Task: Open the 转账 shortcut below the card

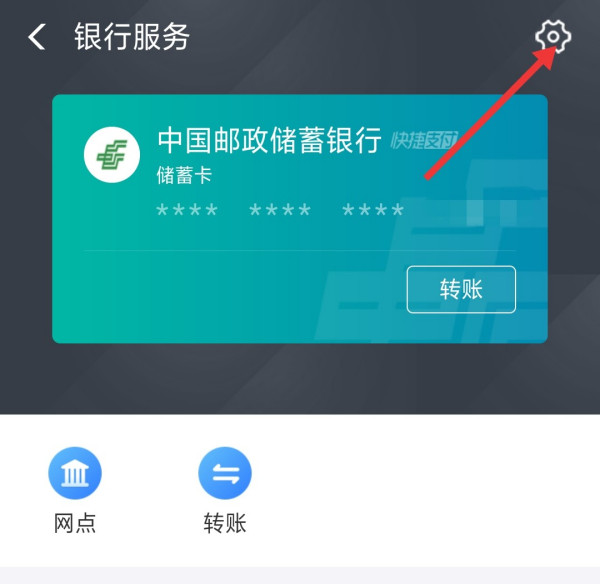Action: point(225,490)
